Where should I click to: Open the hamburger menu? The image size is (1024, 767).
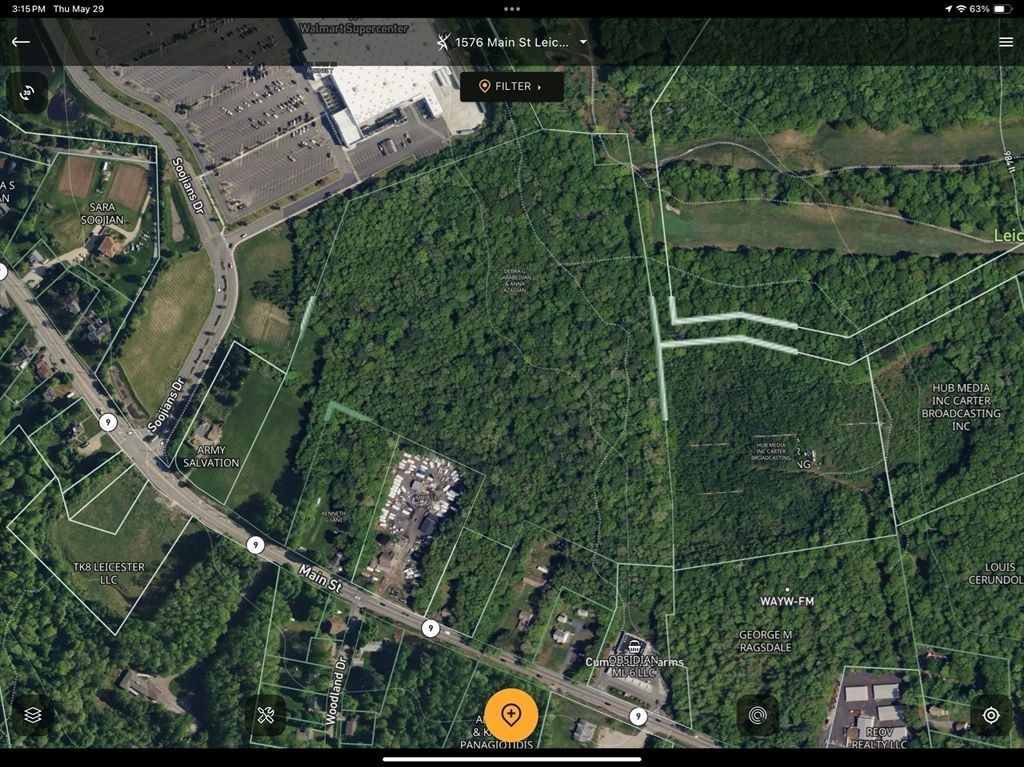pos(1006,42)
